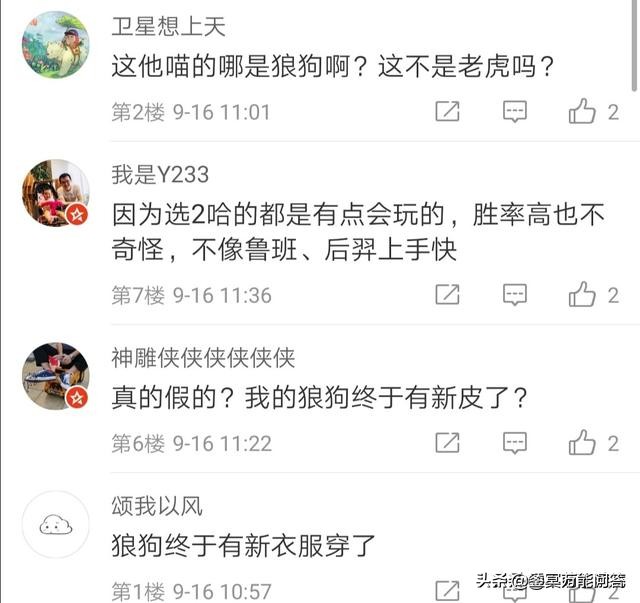Open 神雕侠侠侠侠侠's avatar

click(56, 376)
